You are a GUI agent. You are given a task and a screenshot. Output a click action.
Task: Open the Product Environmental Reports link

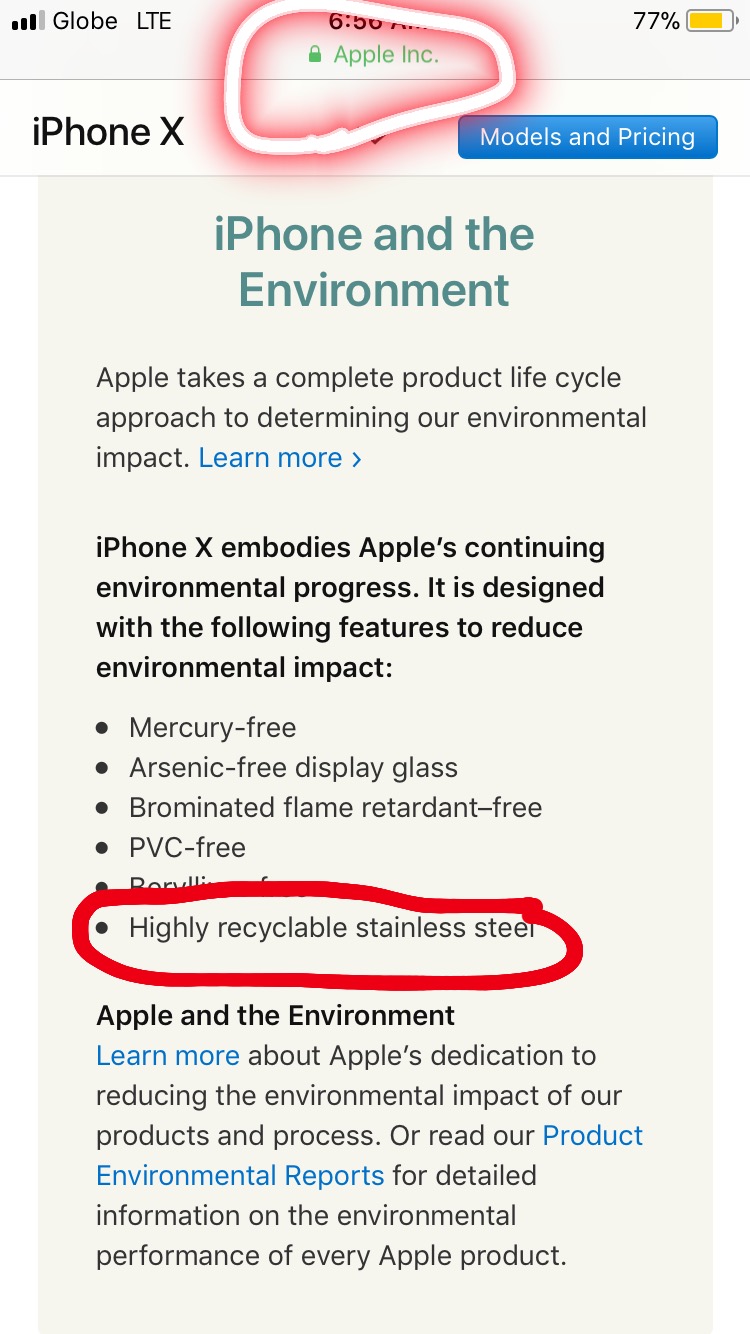coord(370,1155)
